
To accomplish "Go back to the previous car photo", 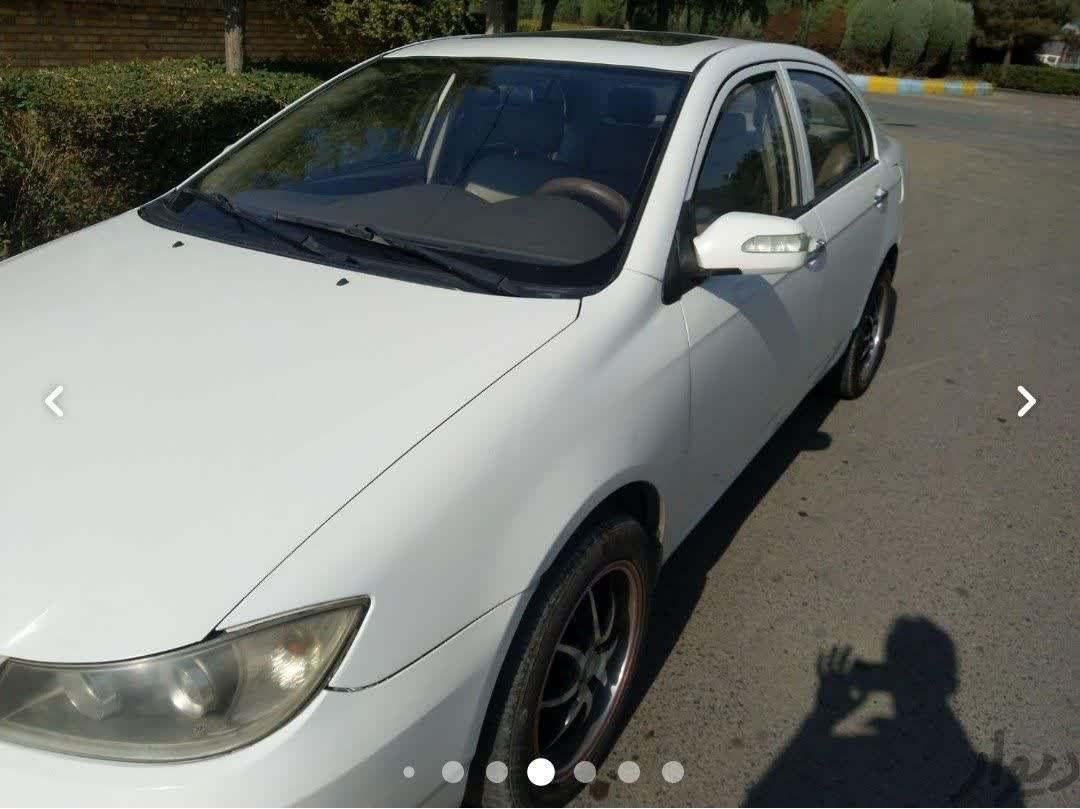I will click(54, 401).
